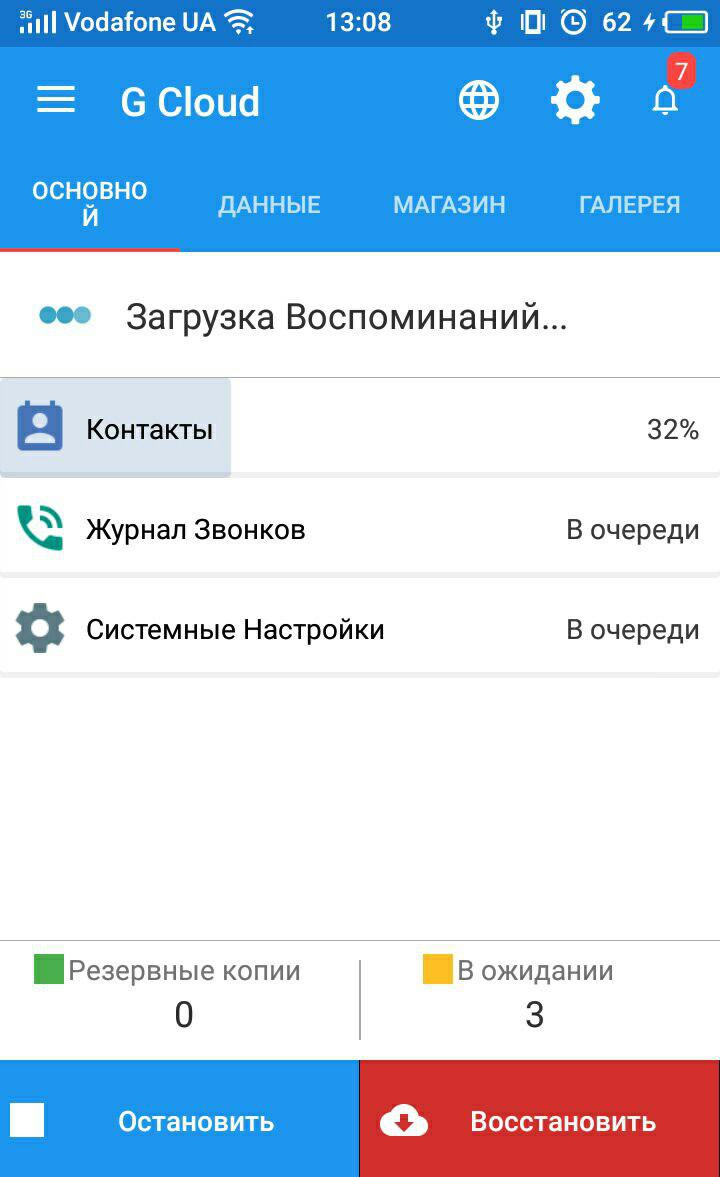The image size is (720, 1177).
Task: Switch to the Данные tab
Action: point(270,204)
